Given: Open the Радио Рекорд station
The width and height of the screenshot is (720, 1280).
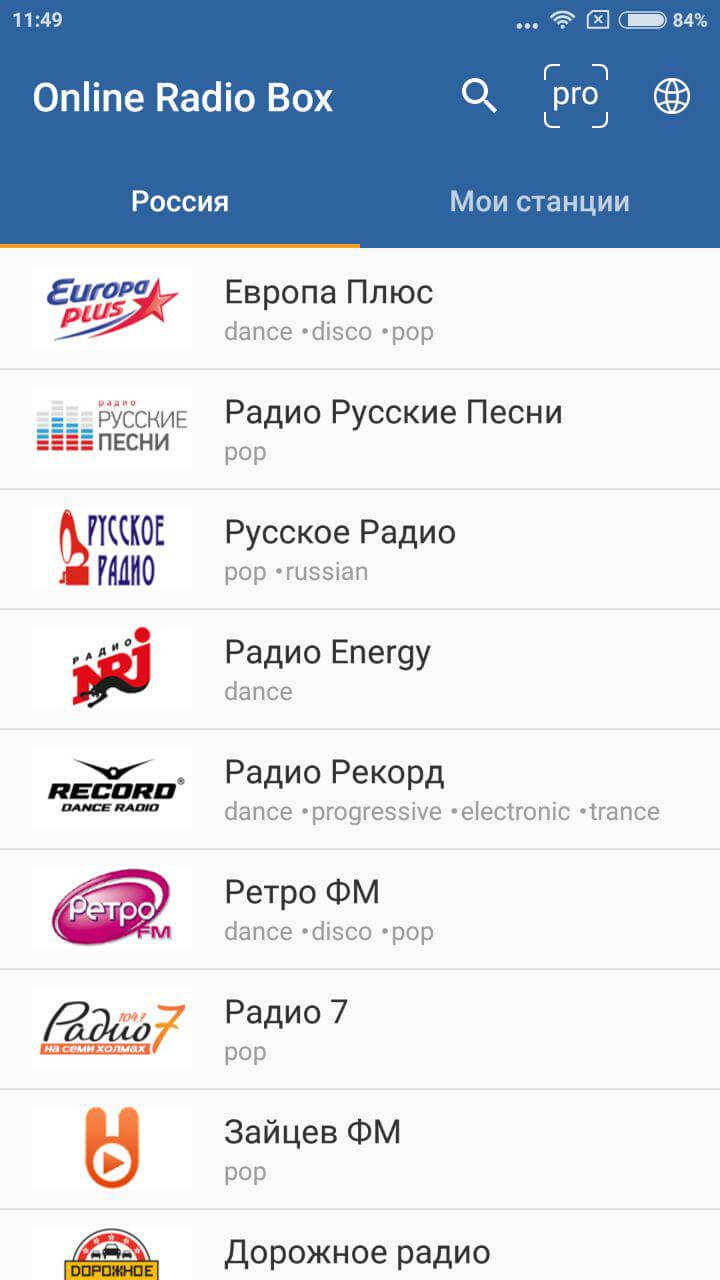Looking at the screenshot, I should coord(333,772).
